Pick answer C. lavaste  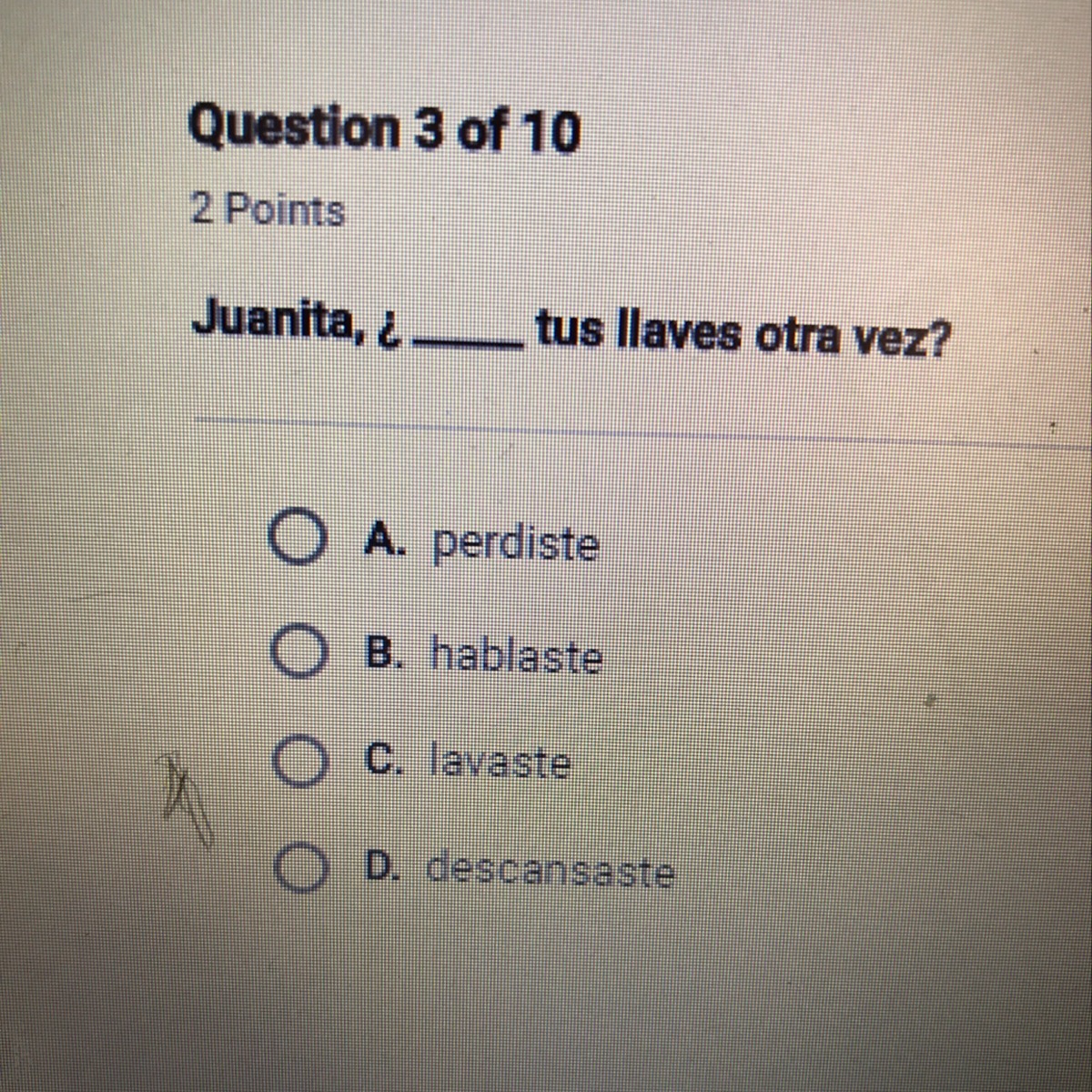tap(298, 763)
